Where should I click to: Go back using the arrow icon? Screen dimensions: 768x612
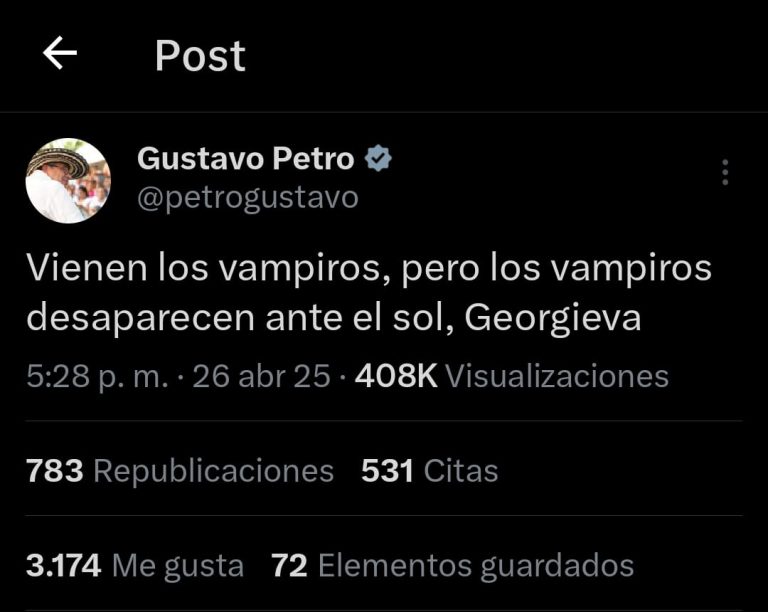point(60,54)
